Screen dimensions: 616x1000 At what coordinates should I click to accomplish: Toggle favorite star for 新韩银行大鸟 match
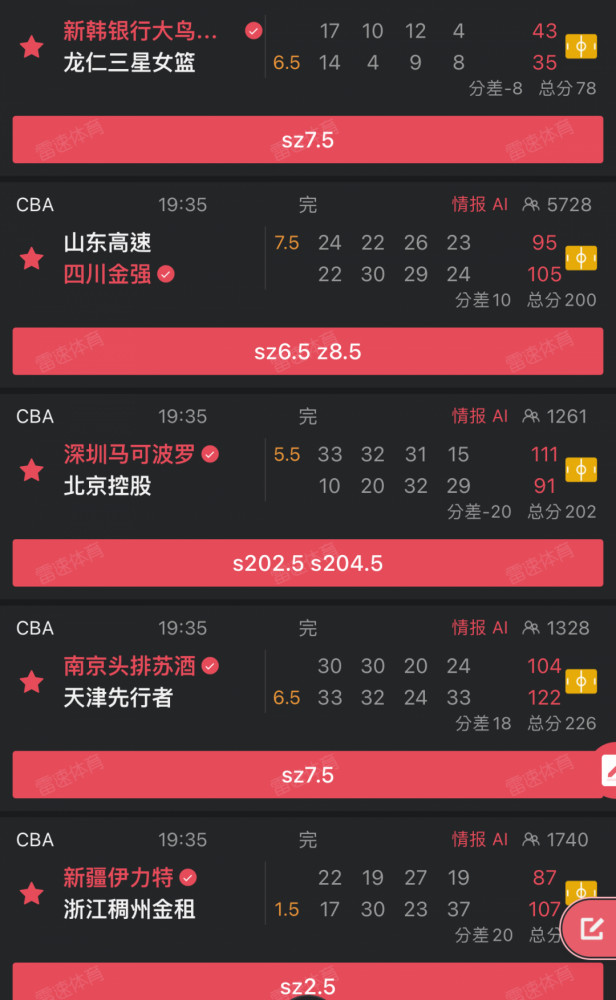click(31, 47)
